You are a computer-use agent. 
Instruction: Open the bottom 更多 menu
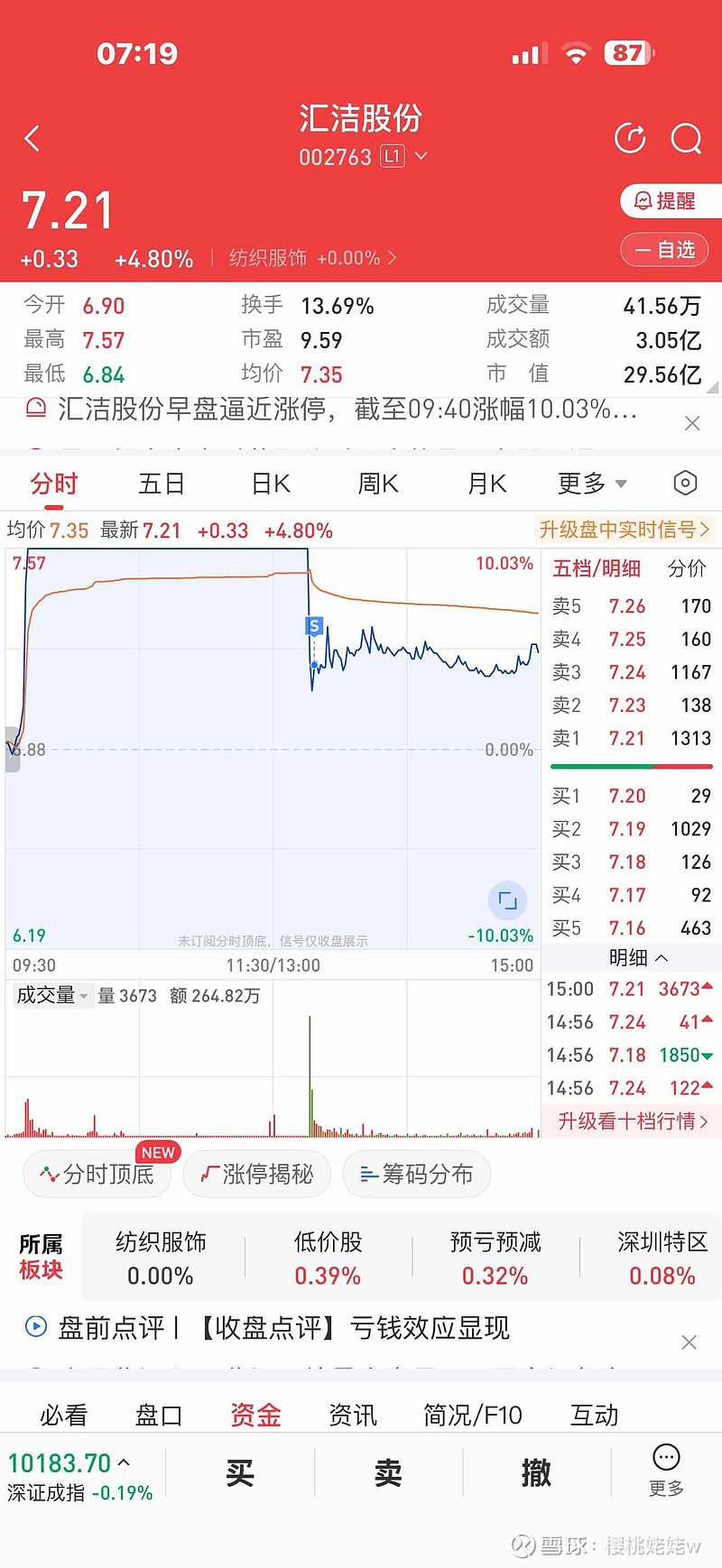[666, 1471]
